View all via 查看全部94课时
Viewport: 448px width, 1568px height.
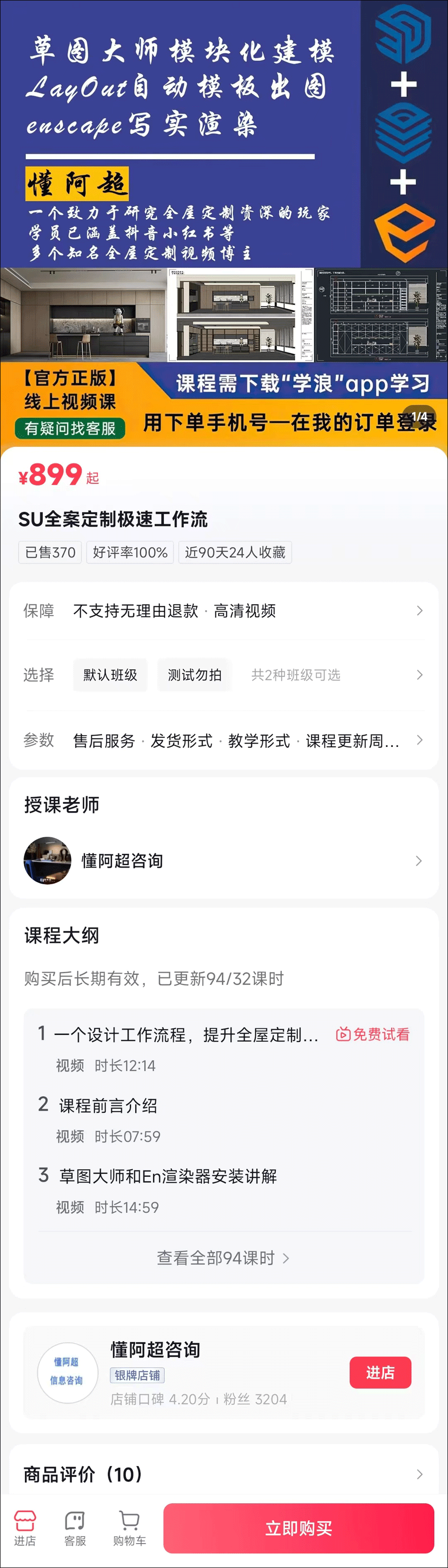click(223, 1258)
